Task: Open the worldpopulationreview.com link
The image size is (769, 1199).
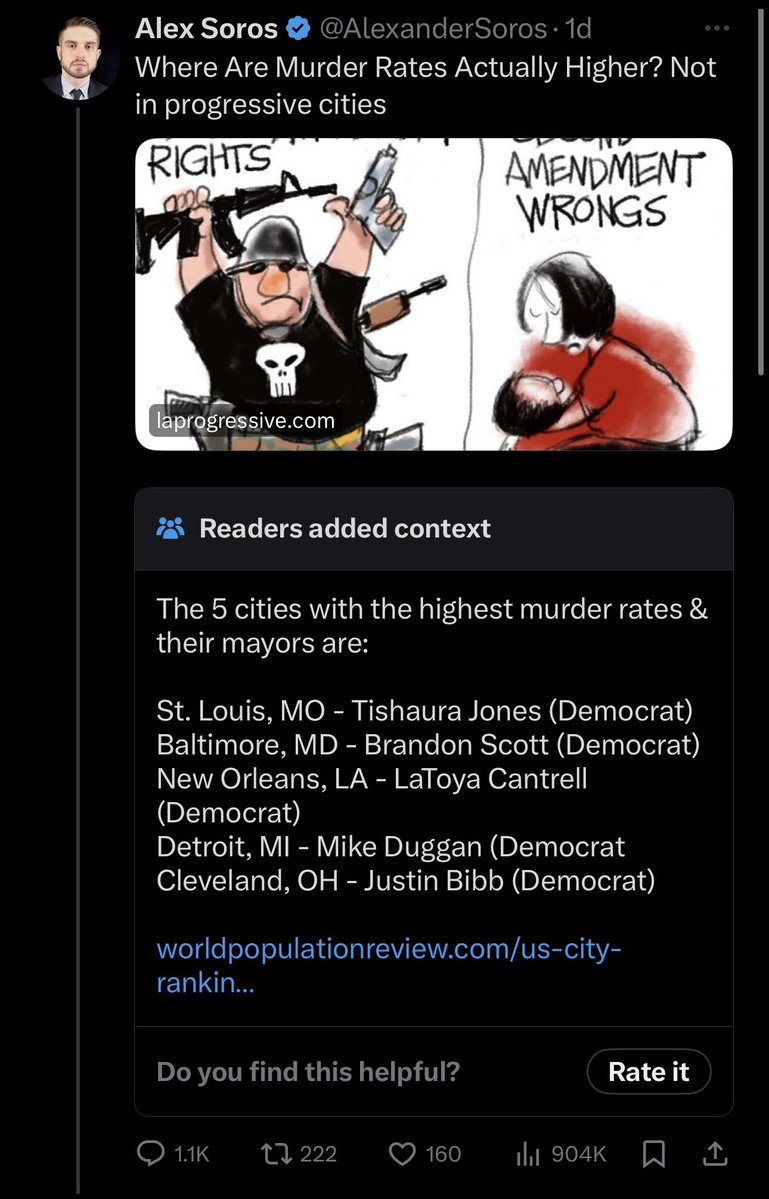Action: coord(388,964)
